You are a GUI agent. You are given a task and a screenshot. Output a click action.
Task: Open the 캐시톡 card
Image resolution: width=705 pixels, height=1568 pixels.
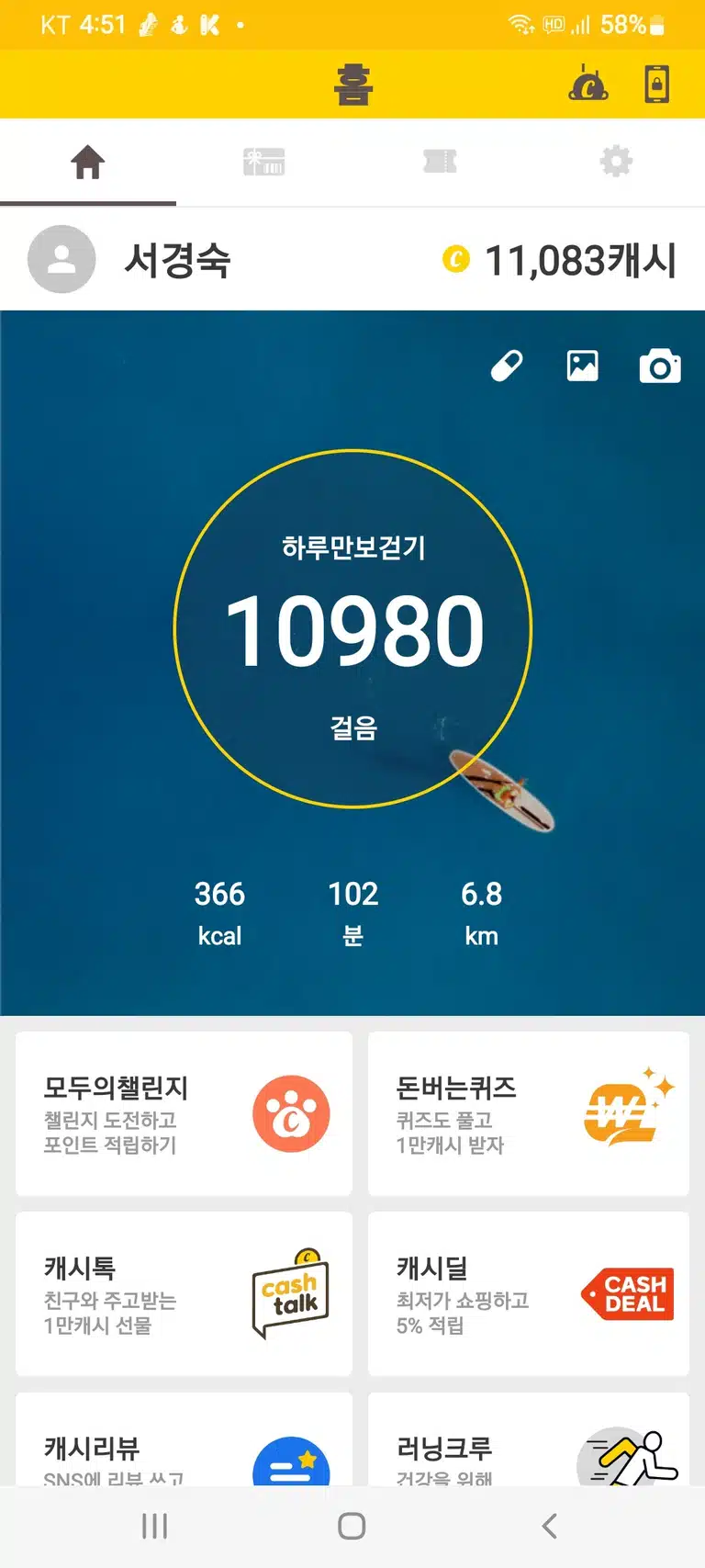click(x=184, y=1293)
